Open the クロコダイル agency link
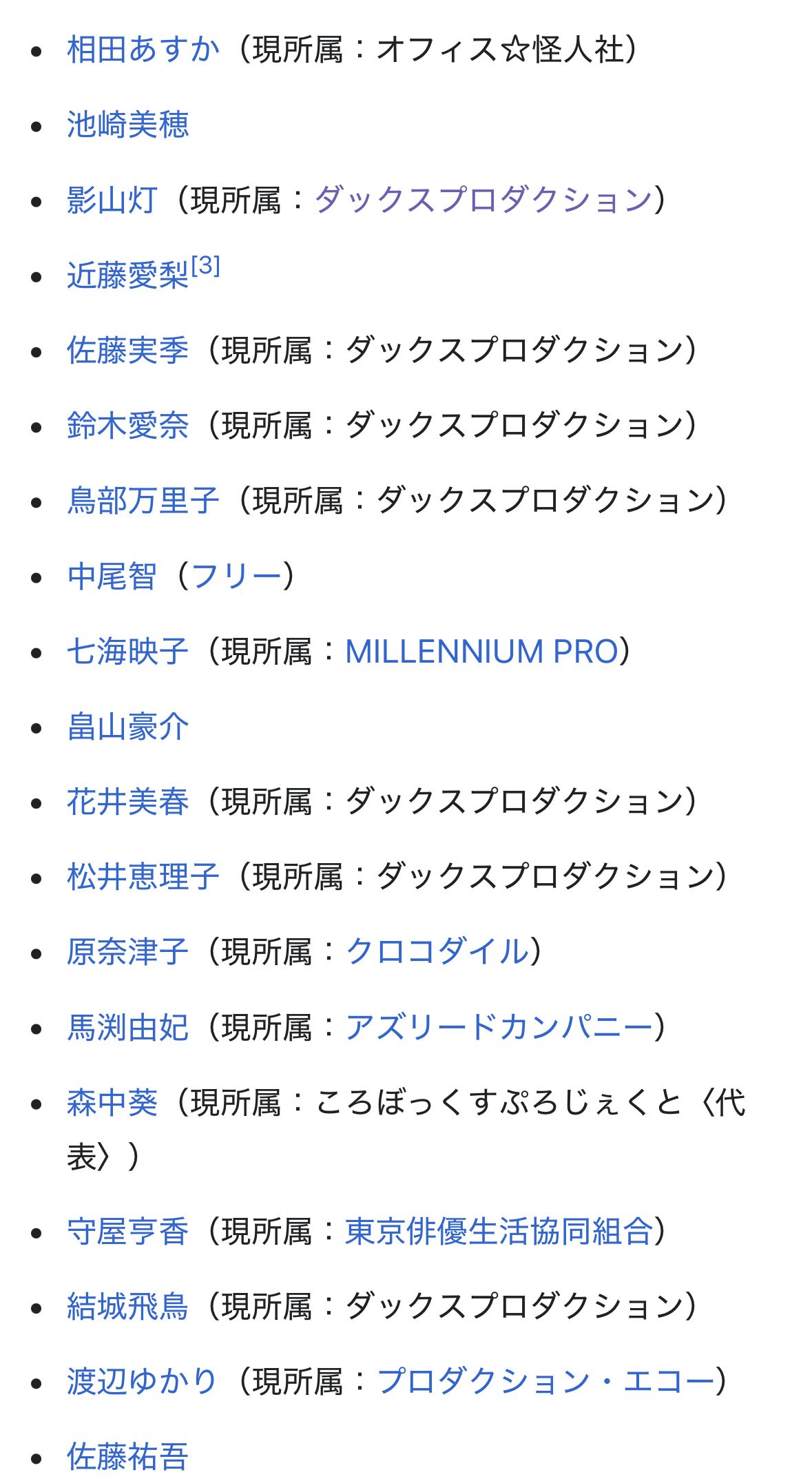This screenshot has height=1481, width=812. [437, 951]
